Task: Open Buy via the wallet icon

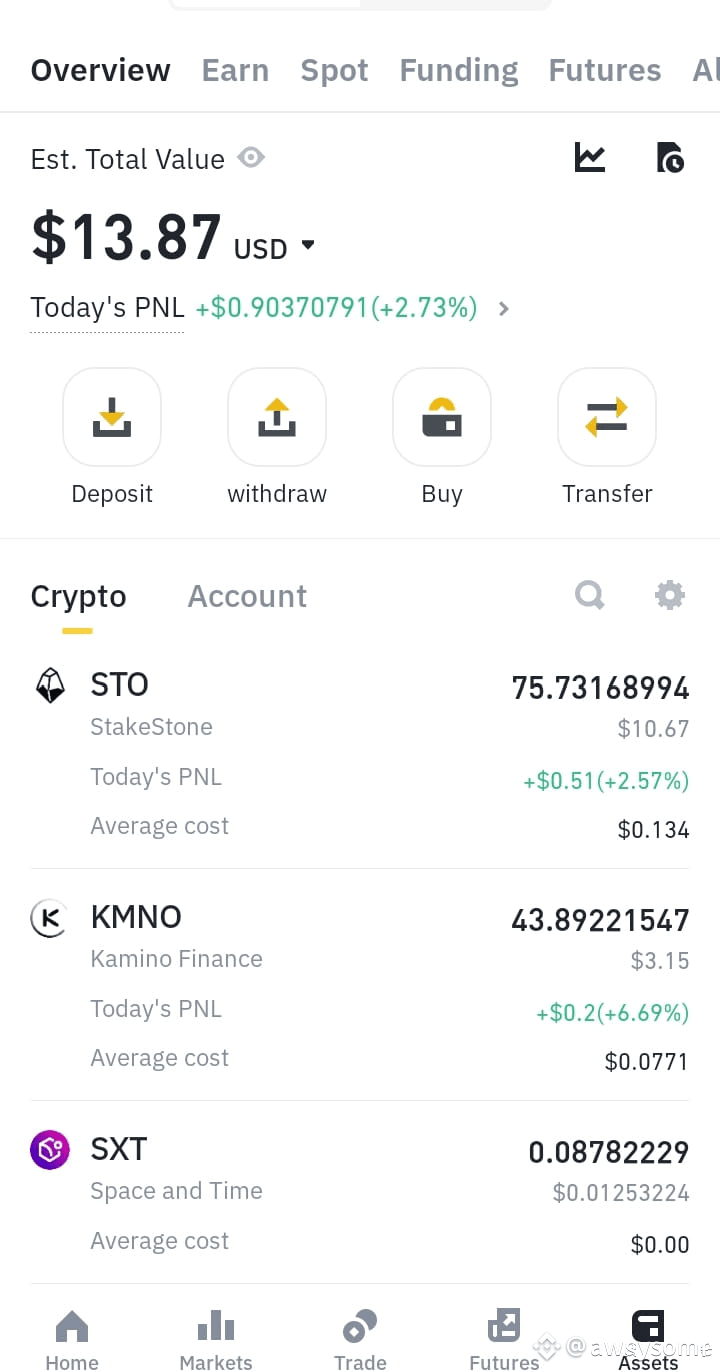Action: click(442, 417)
